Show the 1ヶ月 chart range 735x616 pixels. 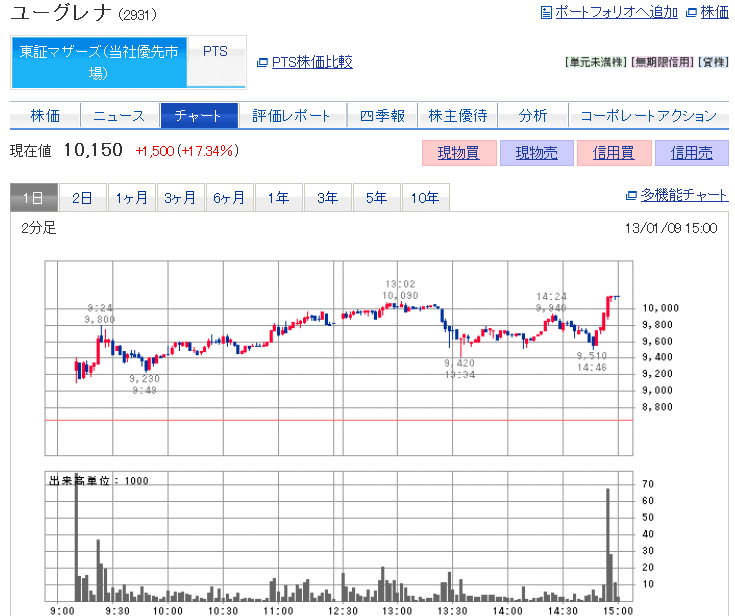(x=132, y=198)
